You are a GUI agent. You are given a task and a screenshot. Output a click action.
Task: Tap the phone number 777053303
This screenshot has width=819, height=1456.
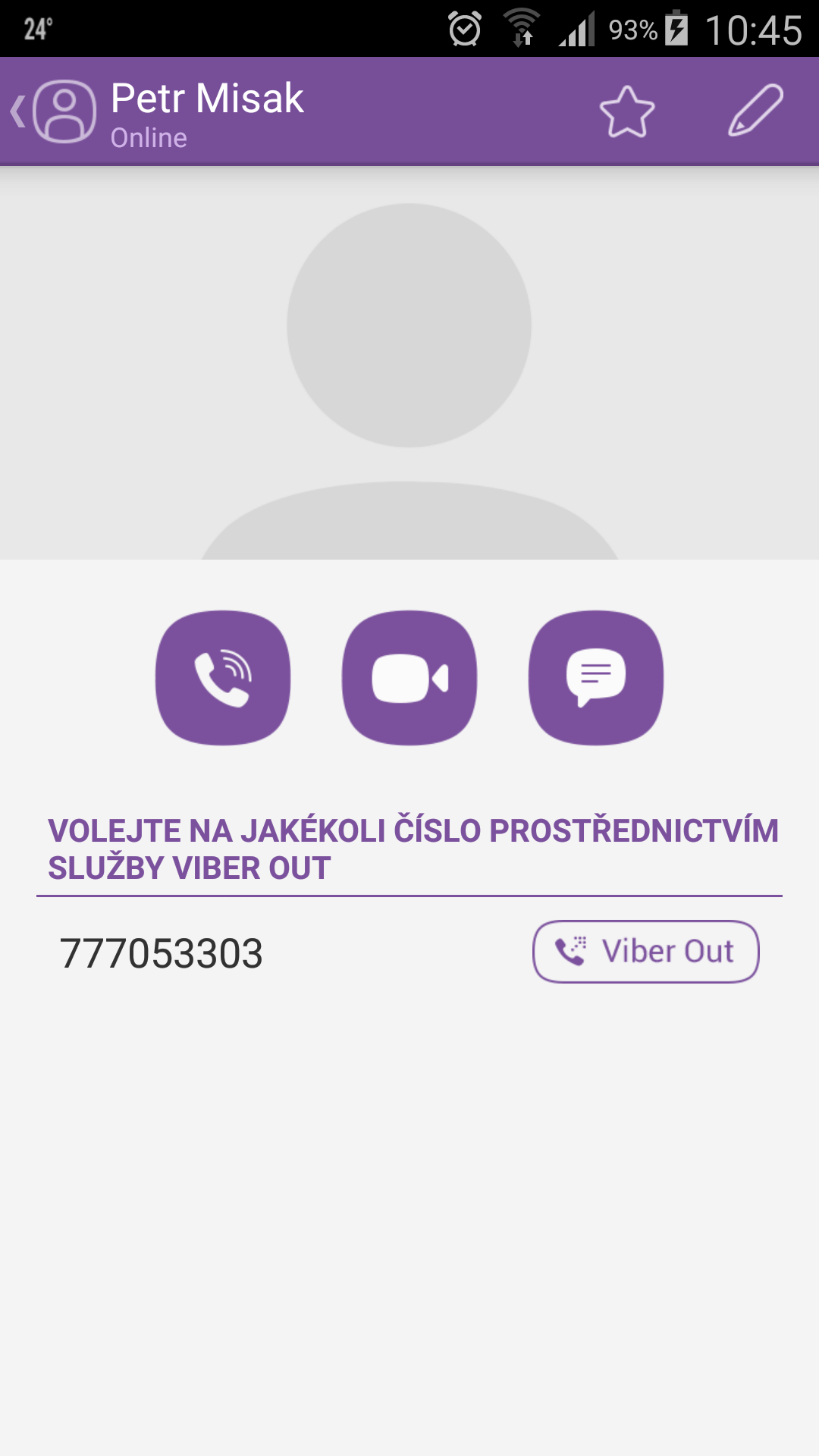162,953
